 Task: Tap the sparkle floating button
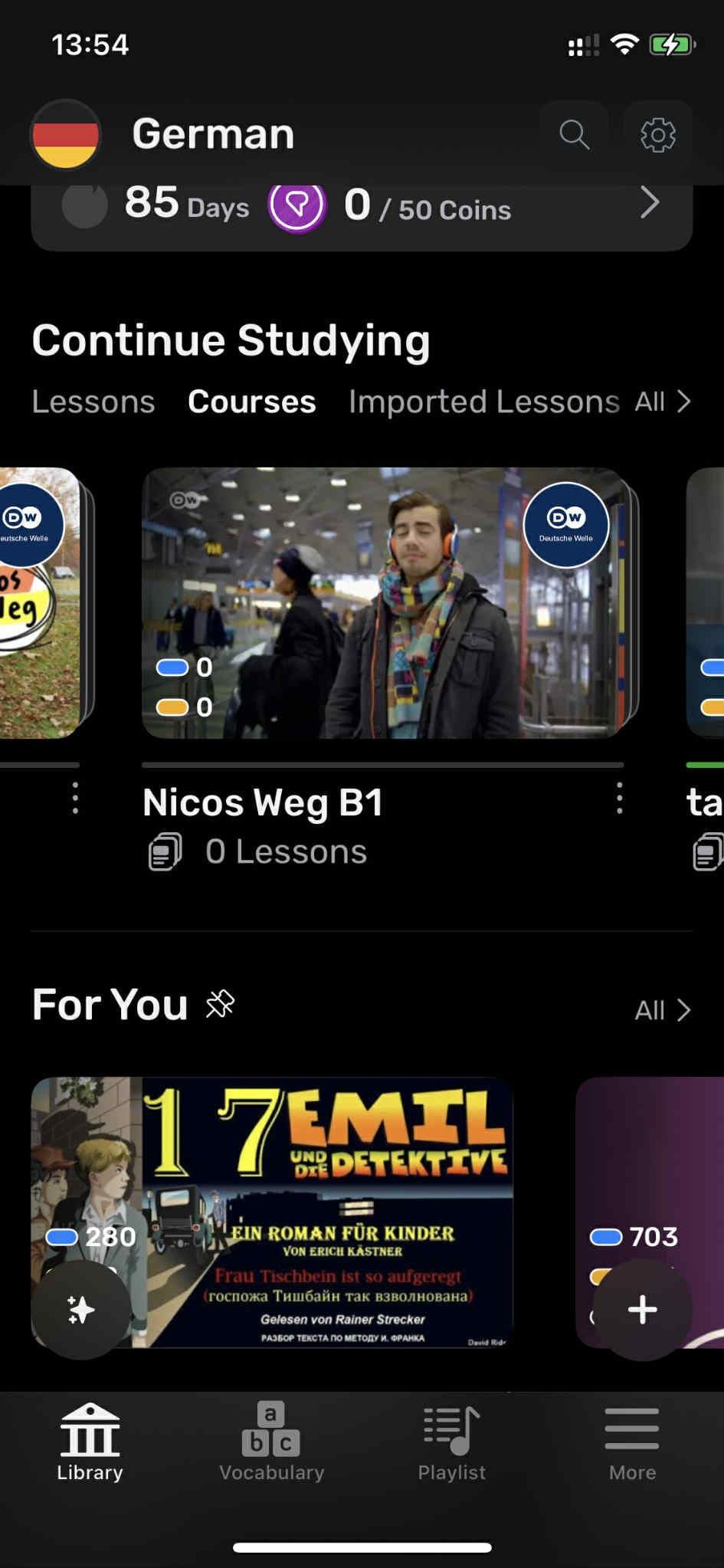(81, 1310)
